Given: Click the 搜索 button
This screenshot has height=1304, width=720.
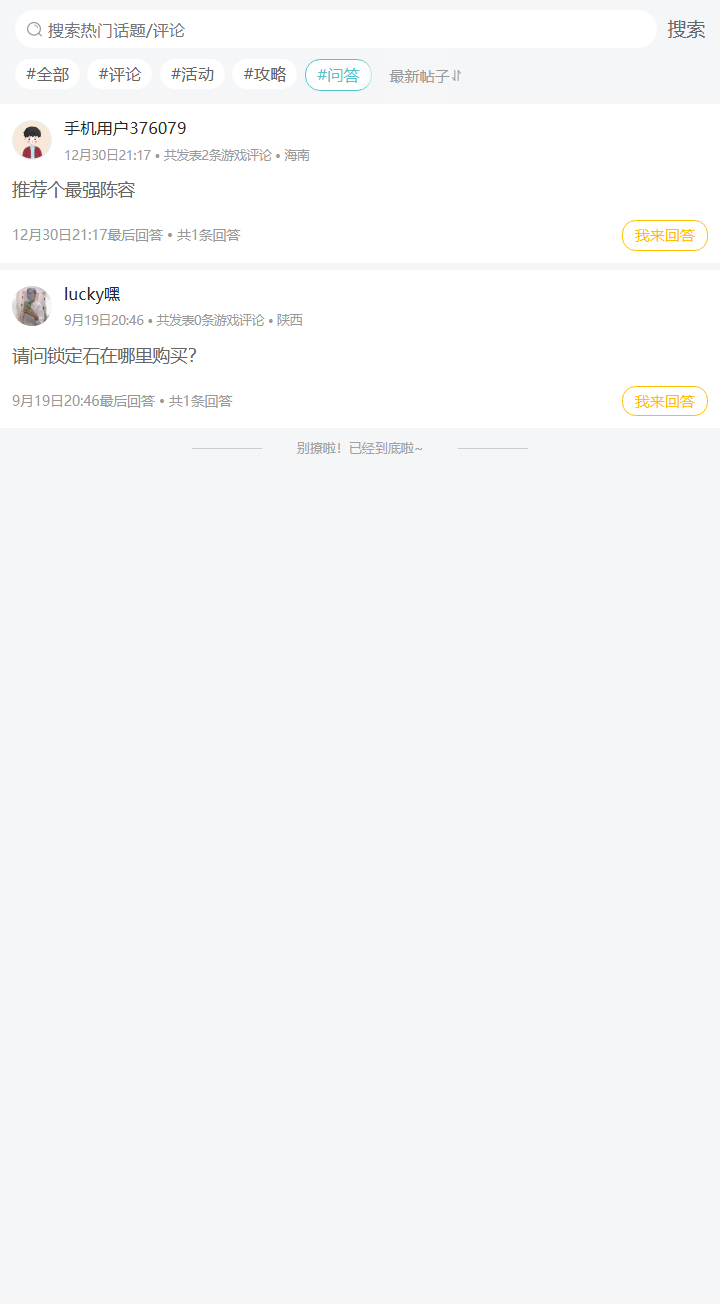Looking at the screenshot, I should (x=685, y=29).
